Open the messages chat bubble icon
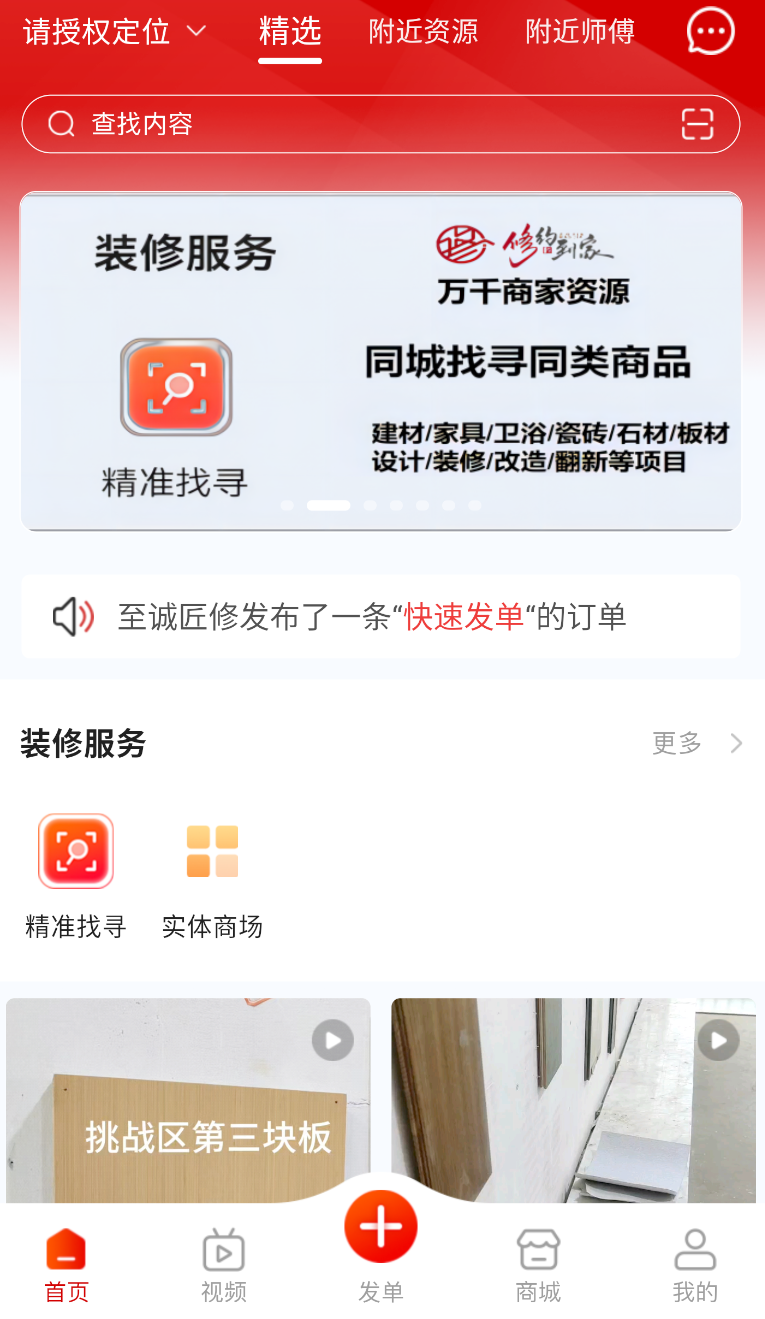Screen dimensions: 765x1319 tap(711, 32)
